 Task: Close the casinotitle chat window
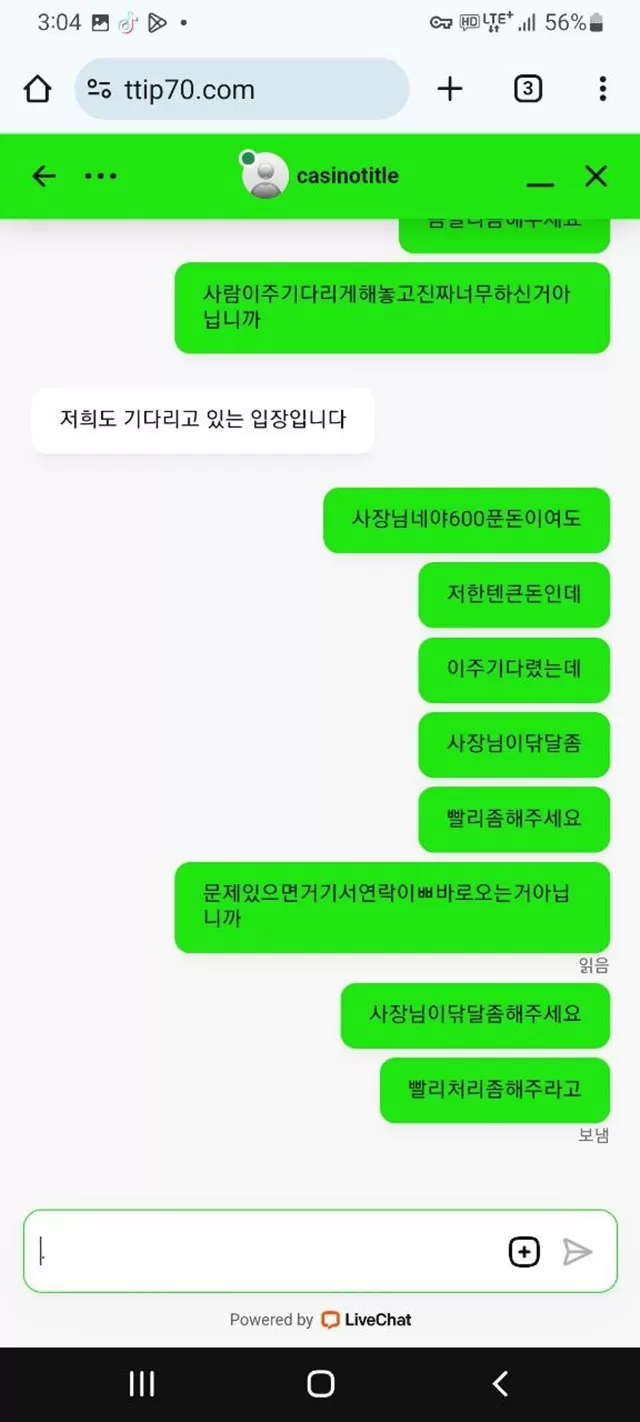(x=596, y=177)
